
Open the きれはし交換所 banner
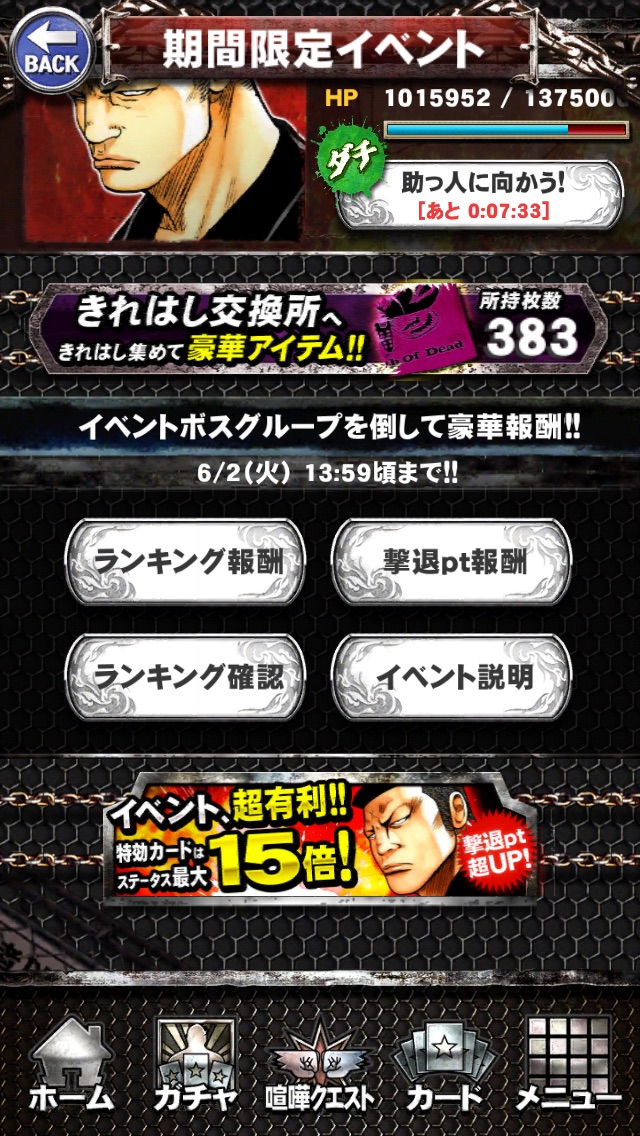[x=320, y=330]
